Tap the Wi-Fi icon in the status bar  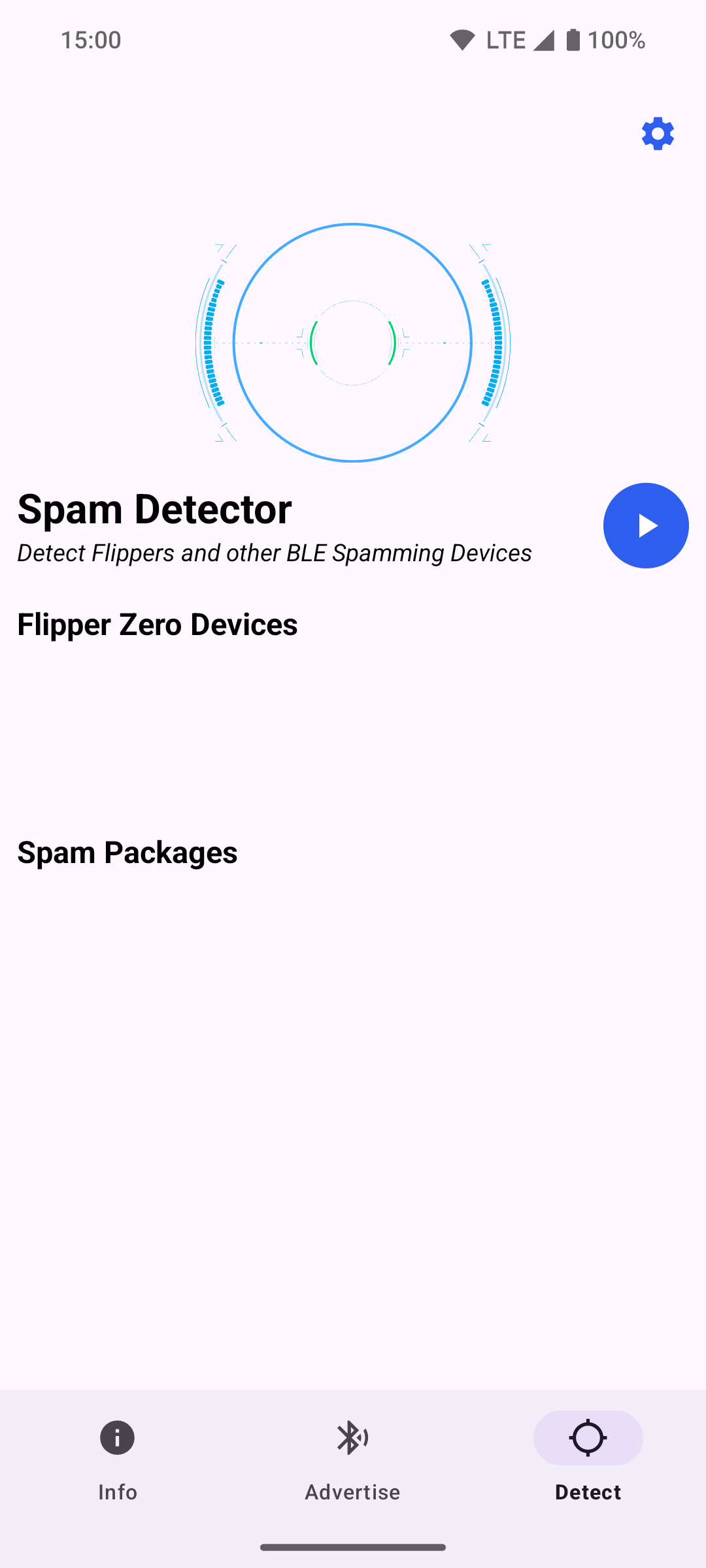[462, 39]
